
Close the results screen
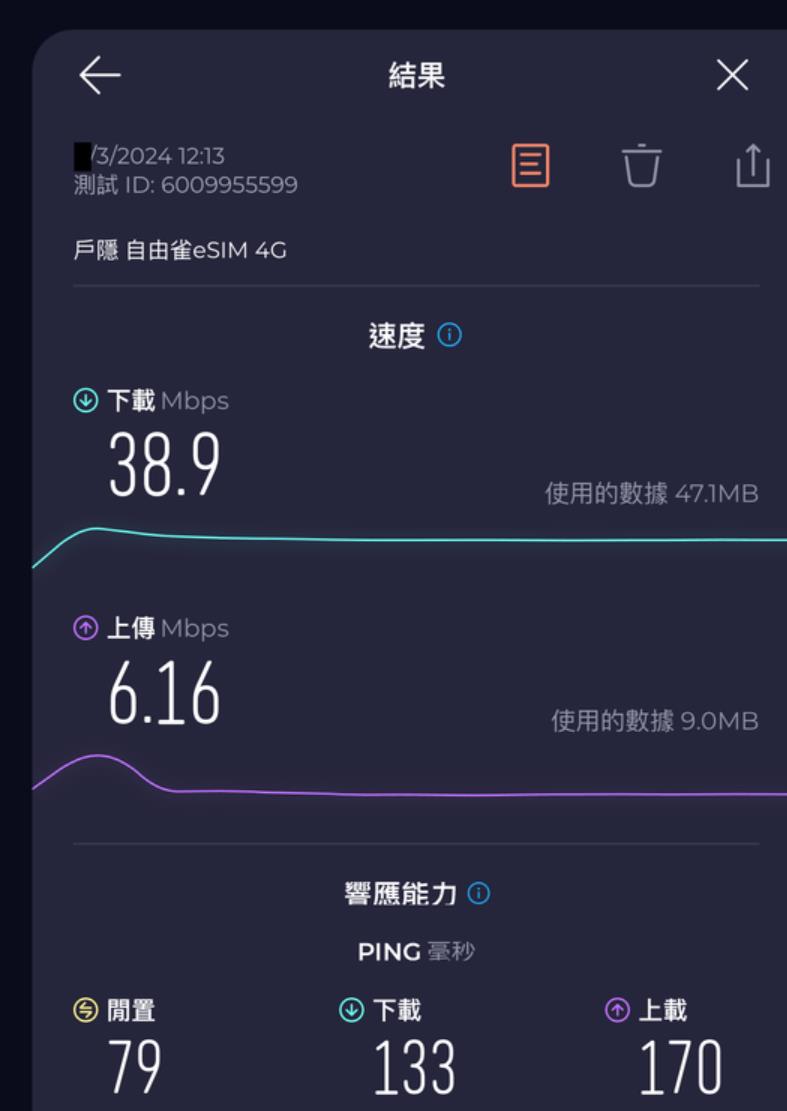coord(732,75)
